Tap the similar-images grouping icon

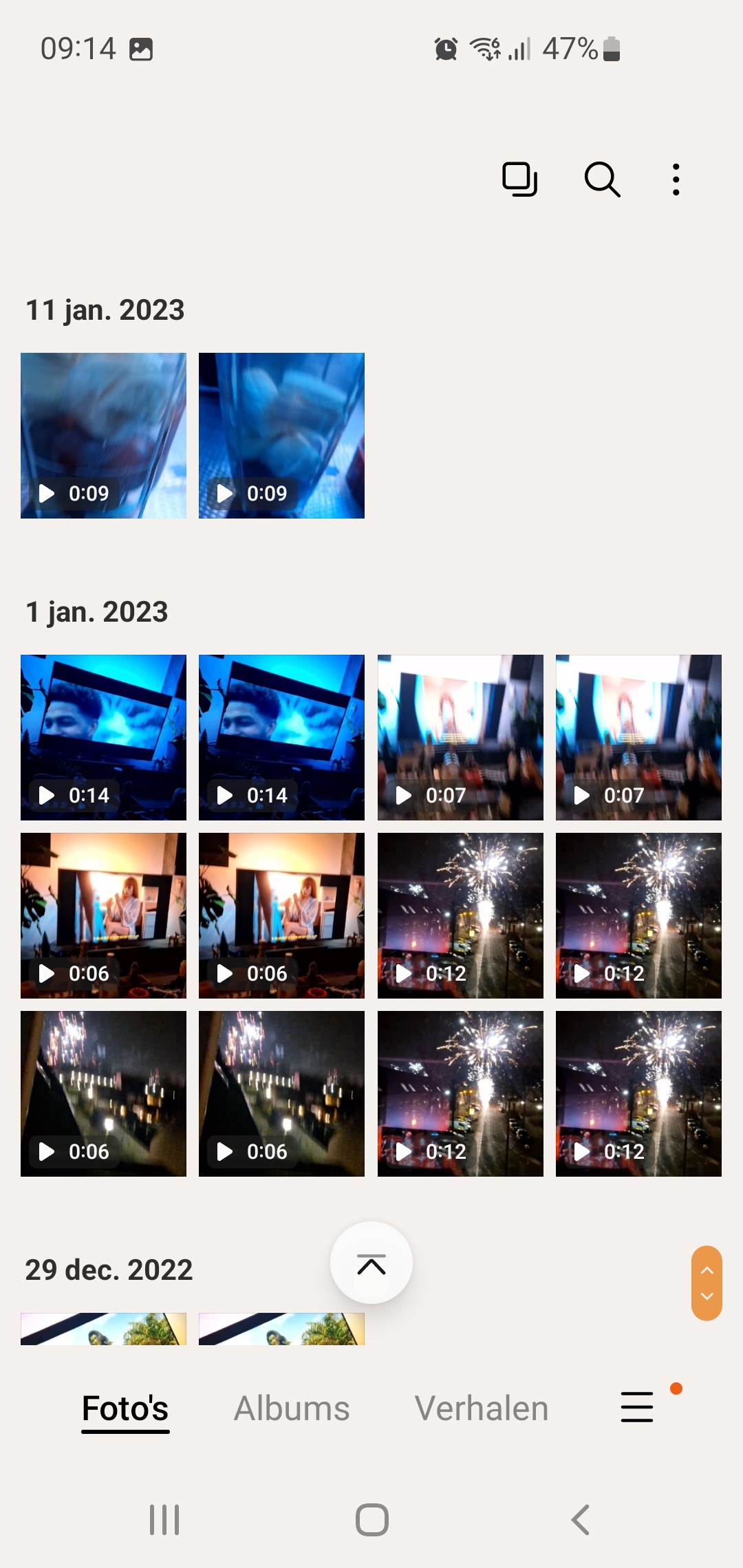pyautogui.click(x=519, y=179)
